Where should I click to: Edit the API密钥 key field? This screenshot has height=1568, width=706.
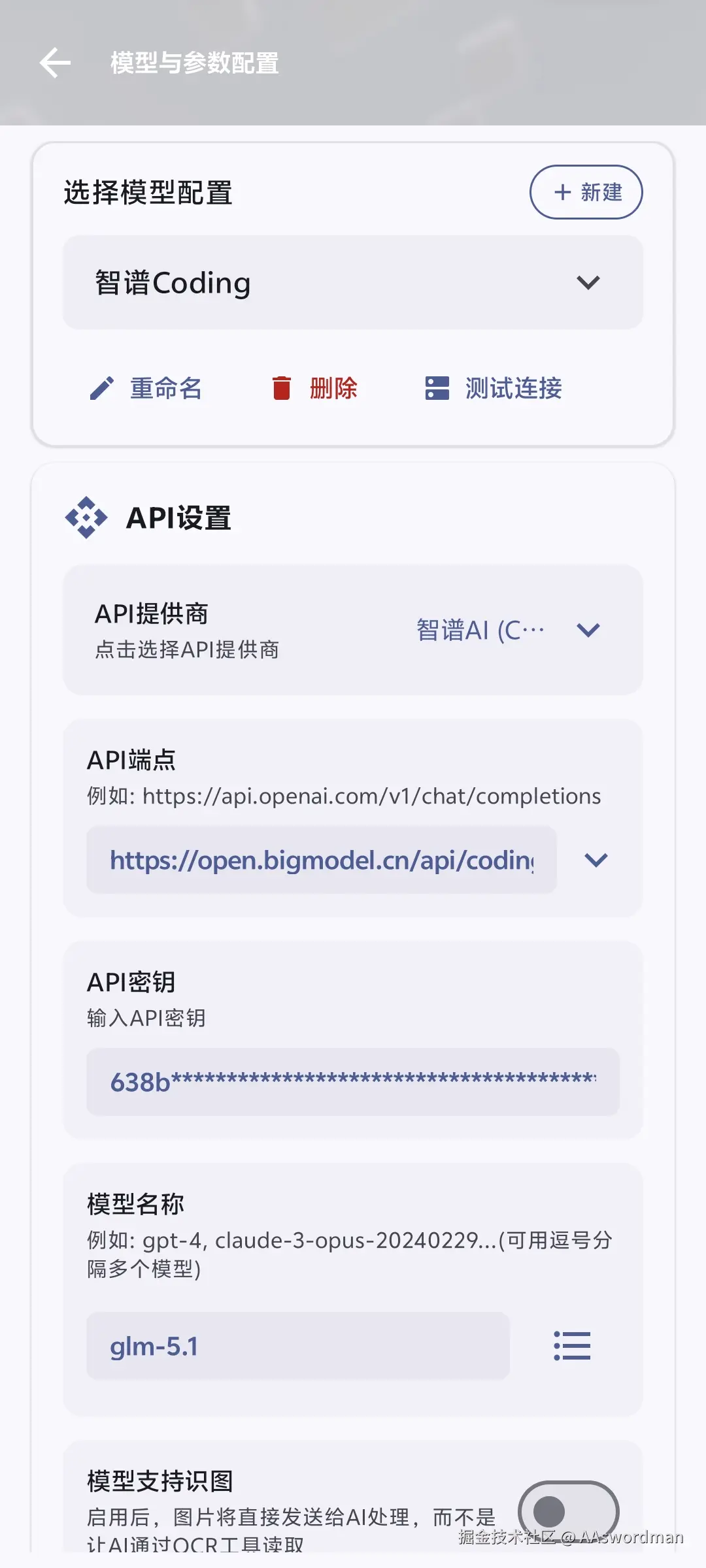pos(353,1082)
